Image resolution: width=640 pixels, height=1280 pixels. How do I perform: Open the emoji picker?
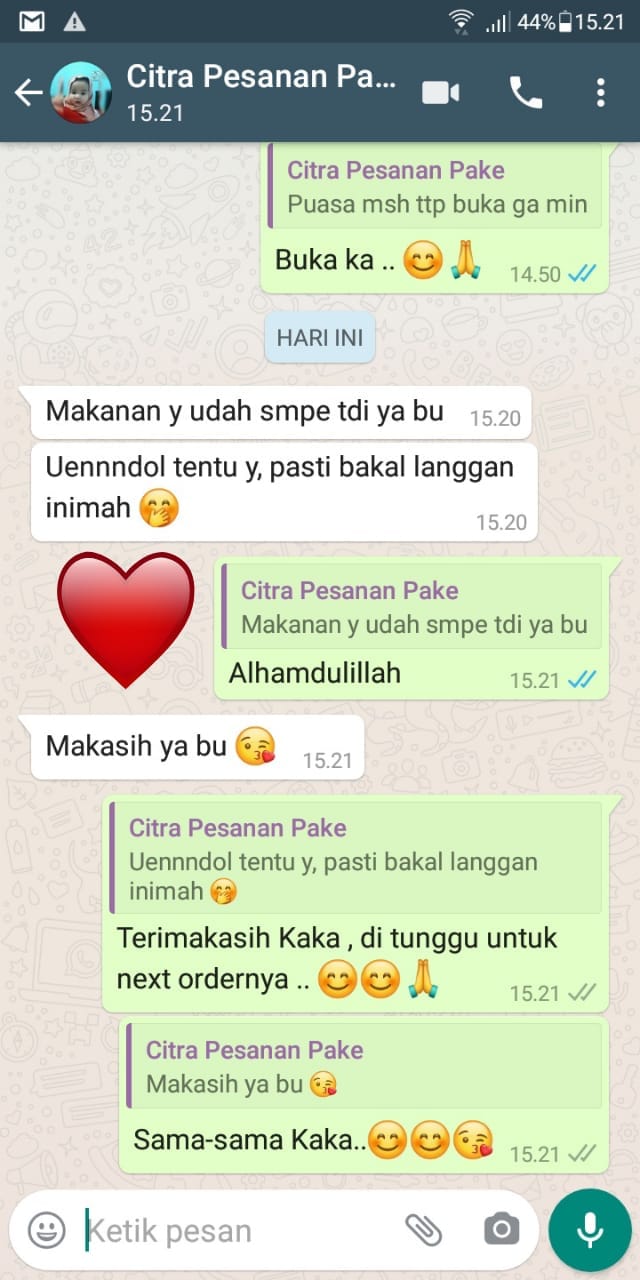[x=46, y=1230]
